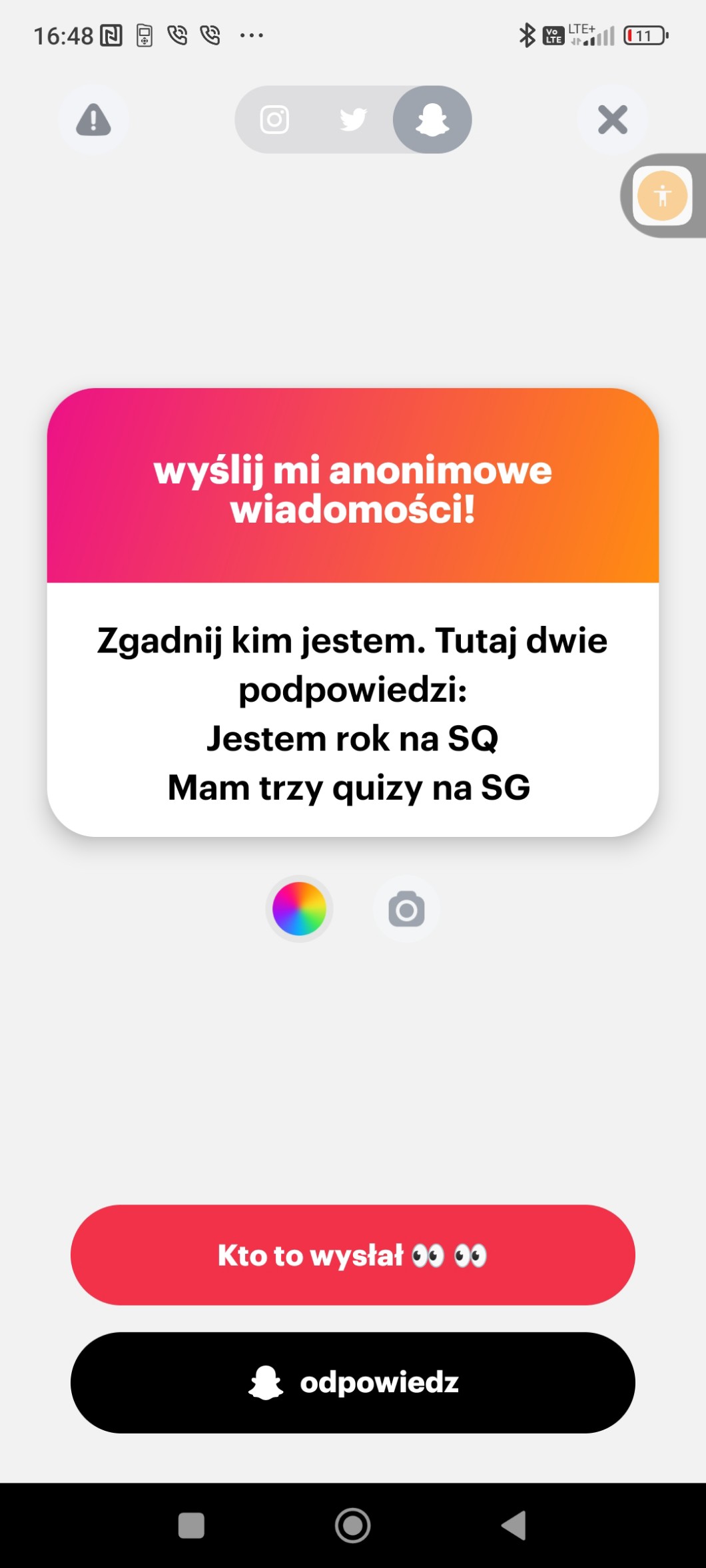Select the Snapchat share option
The width and height of the screenshot is (706, 1568).
click(432, 120)
